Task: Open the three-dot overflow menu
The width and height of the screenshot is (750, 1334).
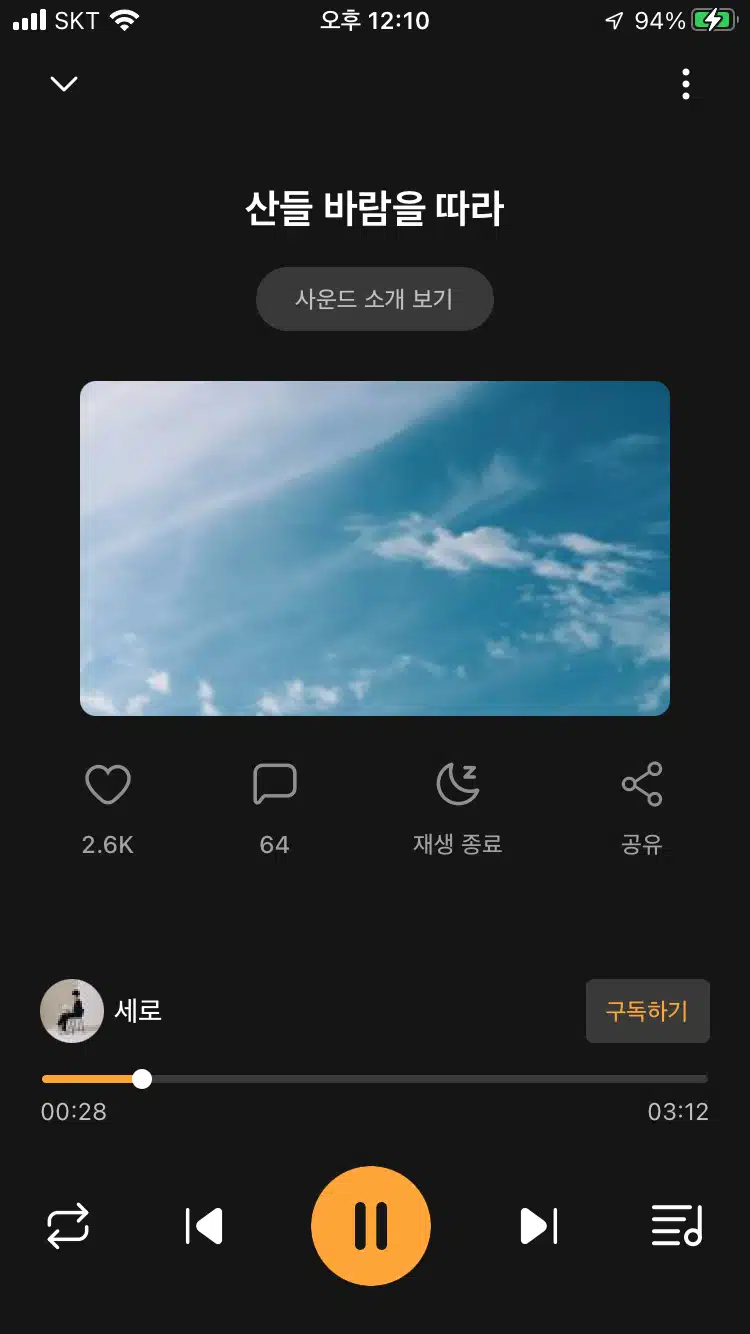Action: pos(686,84)
